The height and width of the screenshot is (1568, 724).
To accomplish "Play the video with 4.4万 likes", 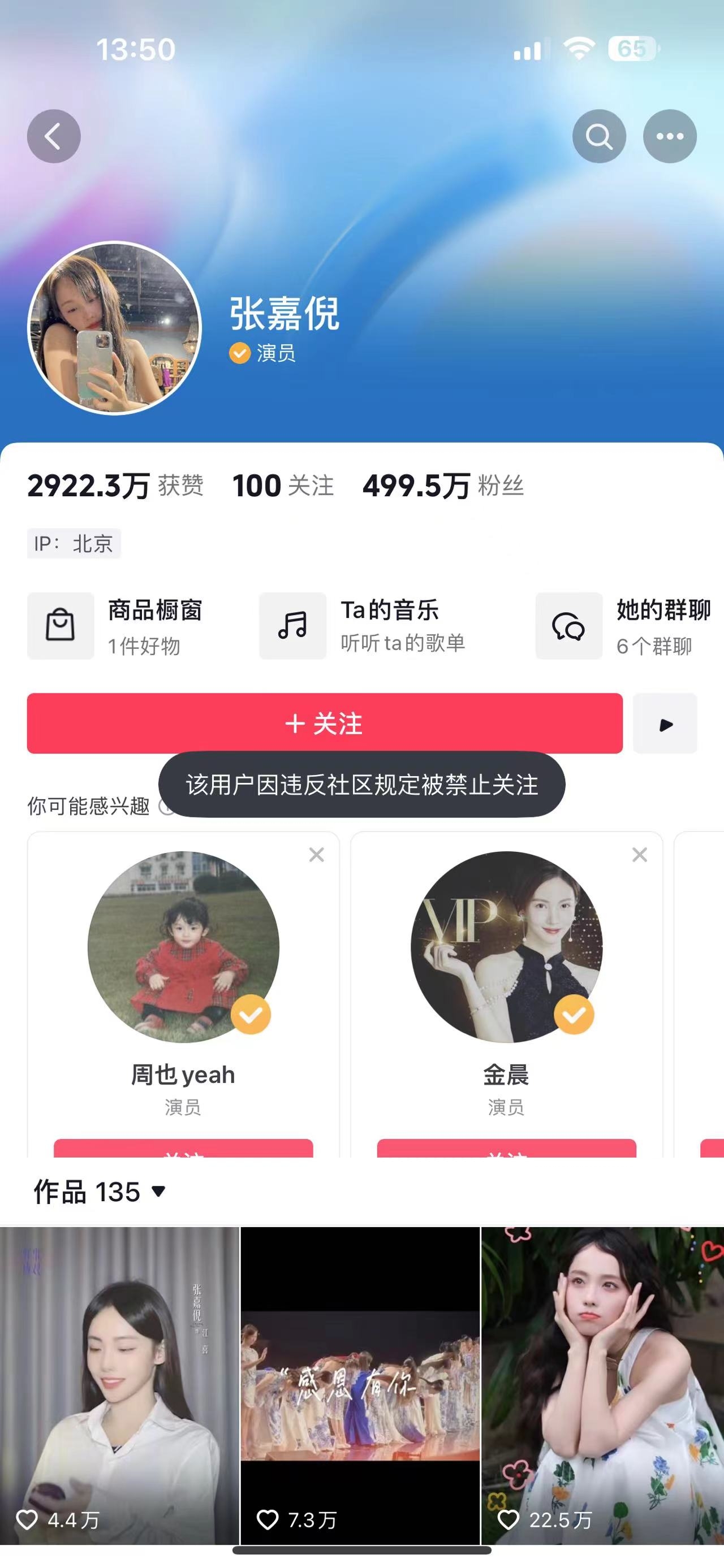I will point(119,1381).
